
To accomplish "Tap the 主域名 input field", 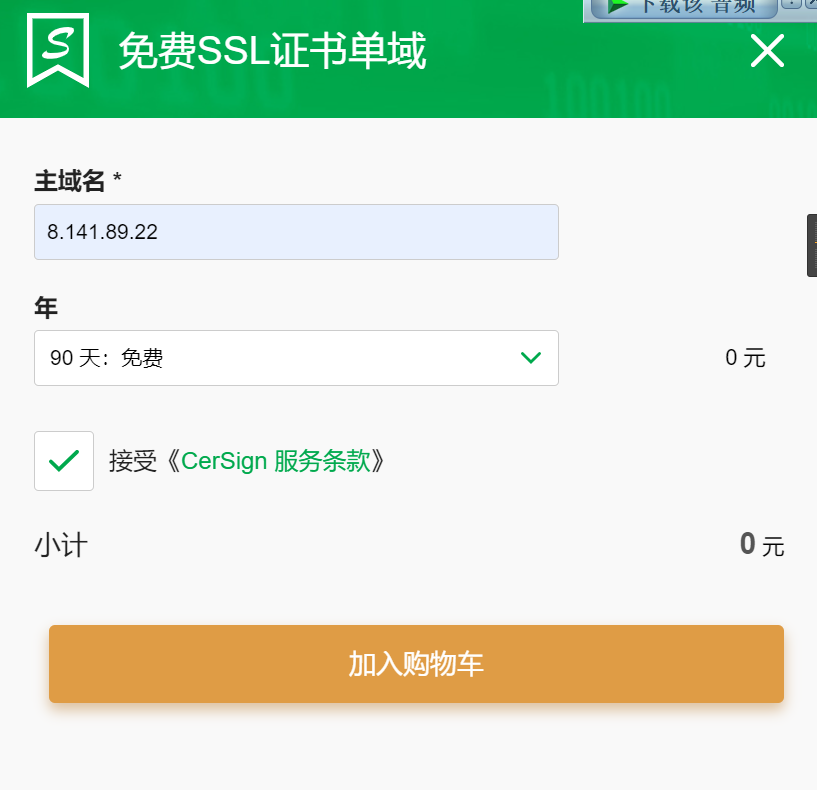I will coord(296,232).
